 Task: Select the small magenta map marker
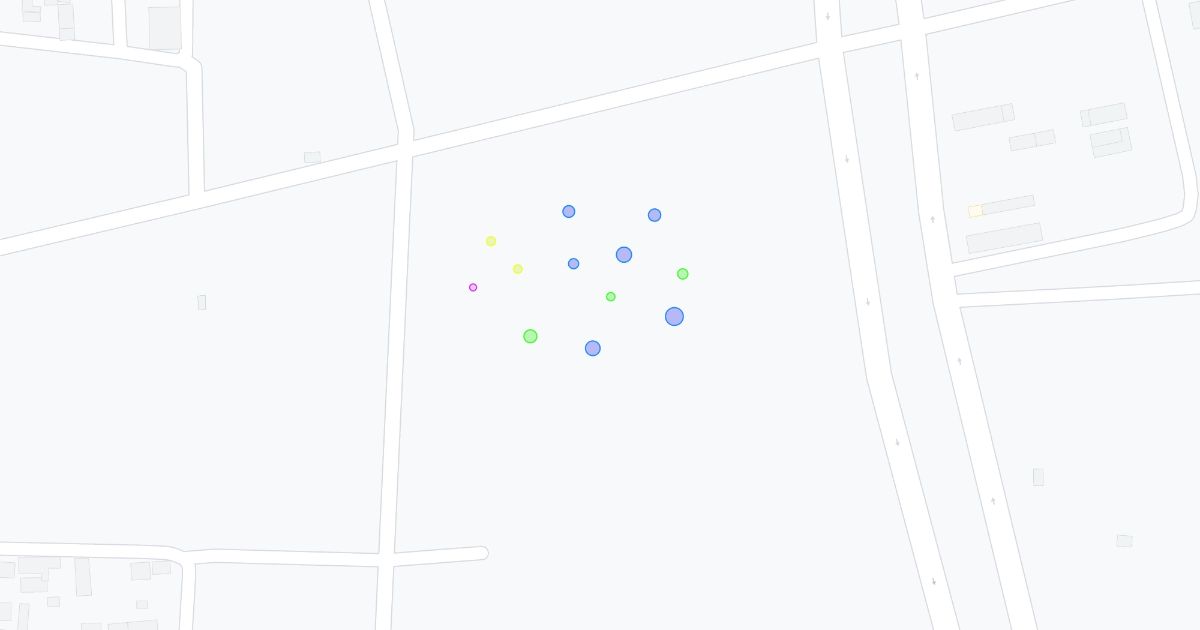[x=473, y=287]
